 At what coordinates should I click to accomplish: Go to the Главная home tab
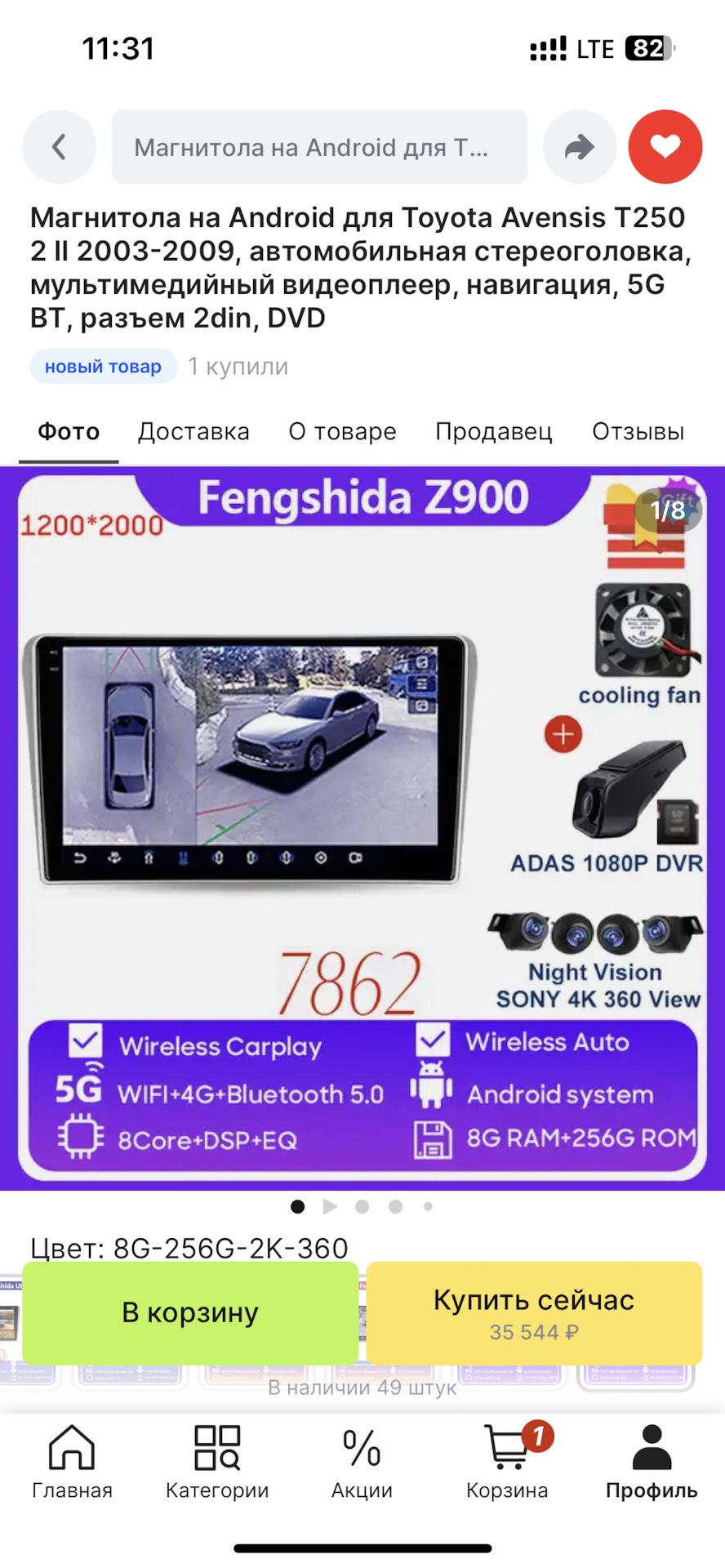point(72,1462)
